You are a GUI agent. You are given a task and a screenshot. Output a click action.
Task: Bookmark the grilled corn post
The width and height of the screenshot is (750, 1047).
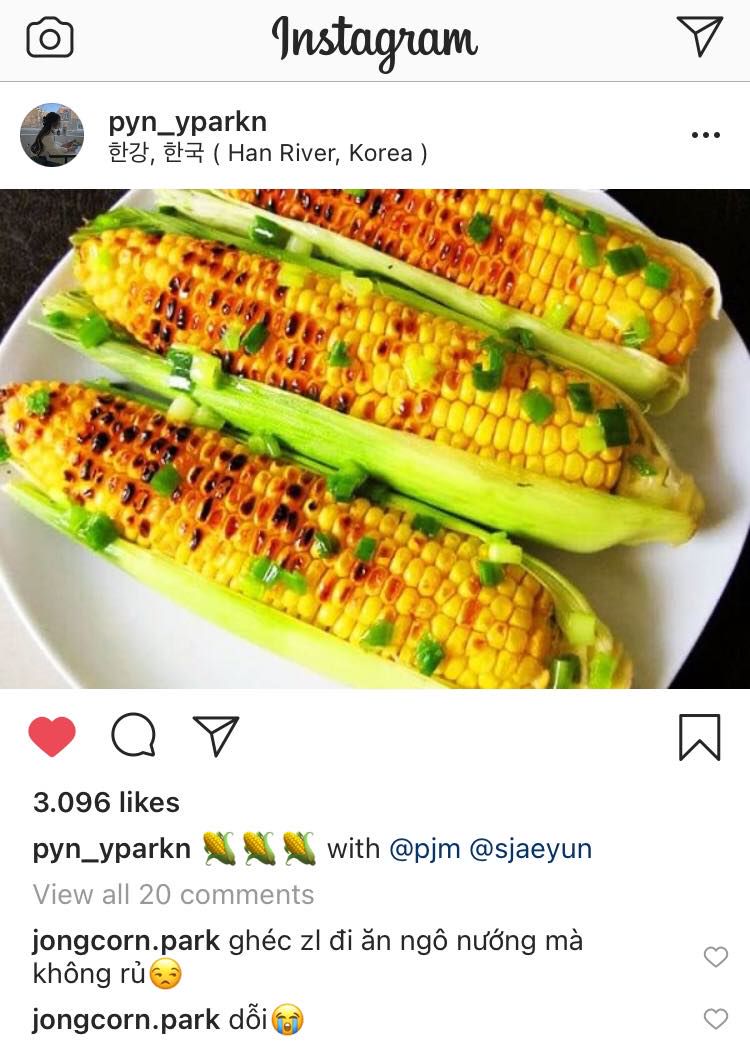(699, 738)
